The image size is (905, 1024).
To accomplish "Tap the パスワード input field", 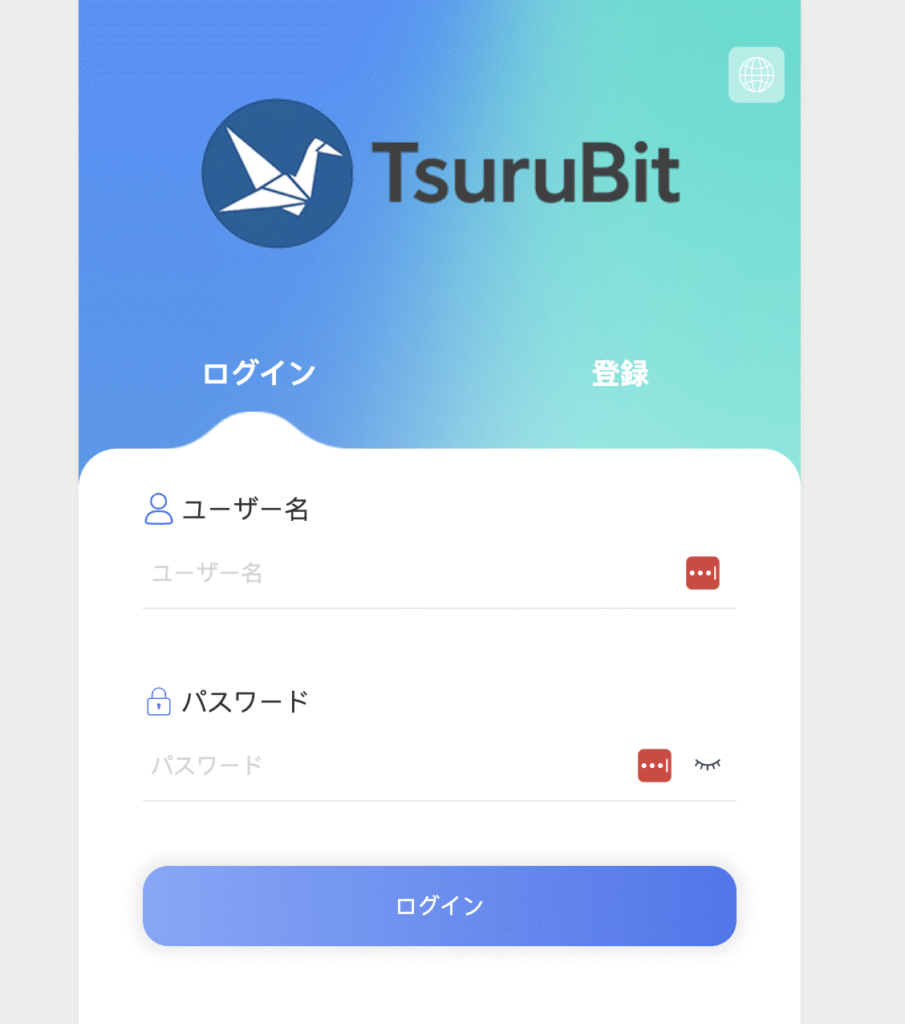I will click(x=385, y=766).
